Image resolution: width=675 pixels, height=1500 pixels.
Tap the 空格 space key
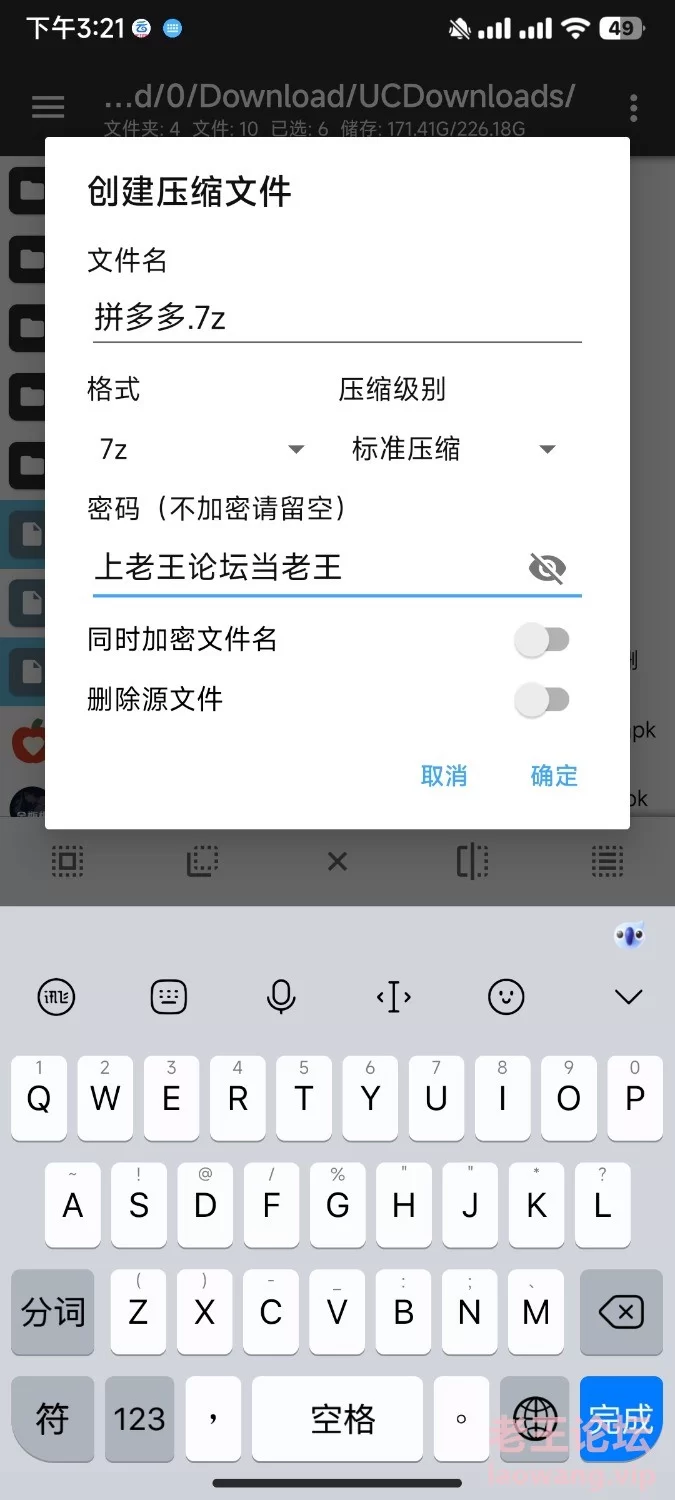click(343, 1418)
